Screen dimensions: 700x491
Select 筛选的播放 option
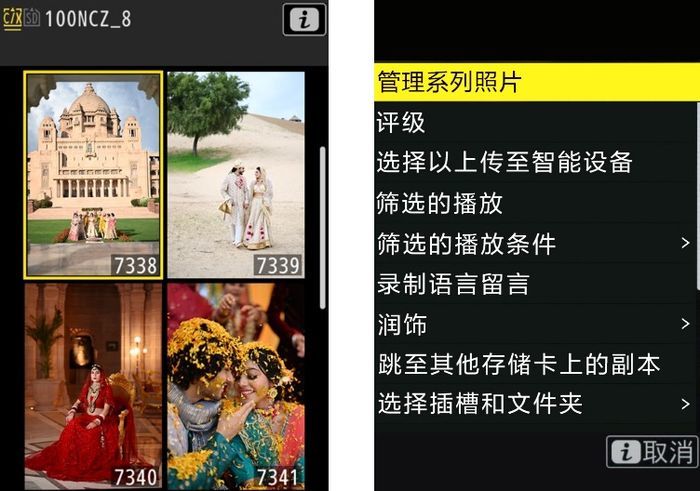535,203
